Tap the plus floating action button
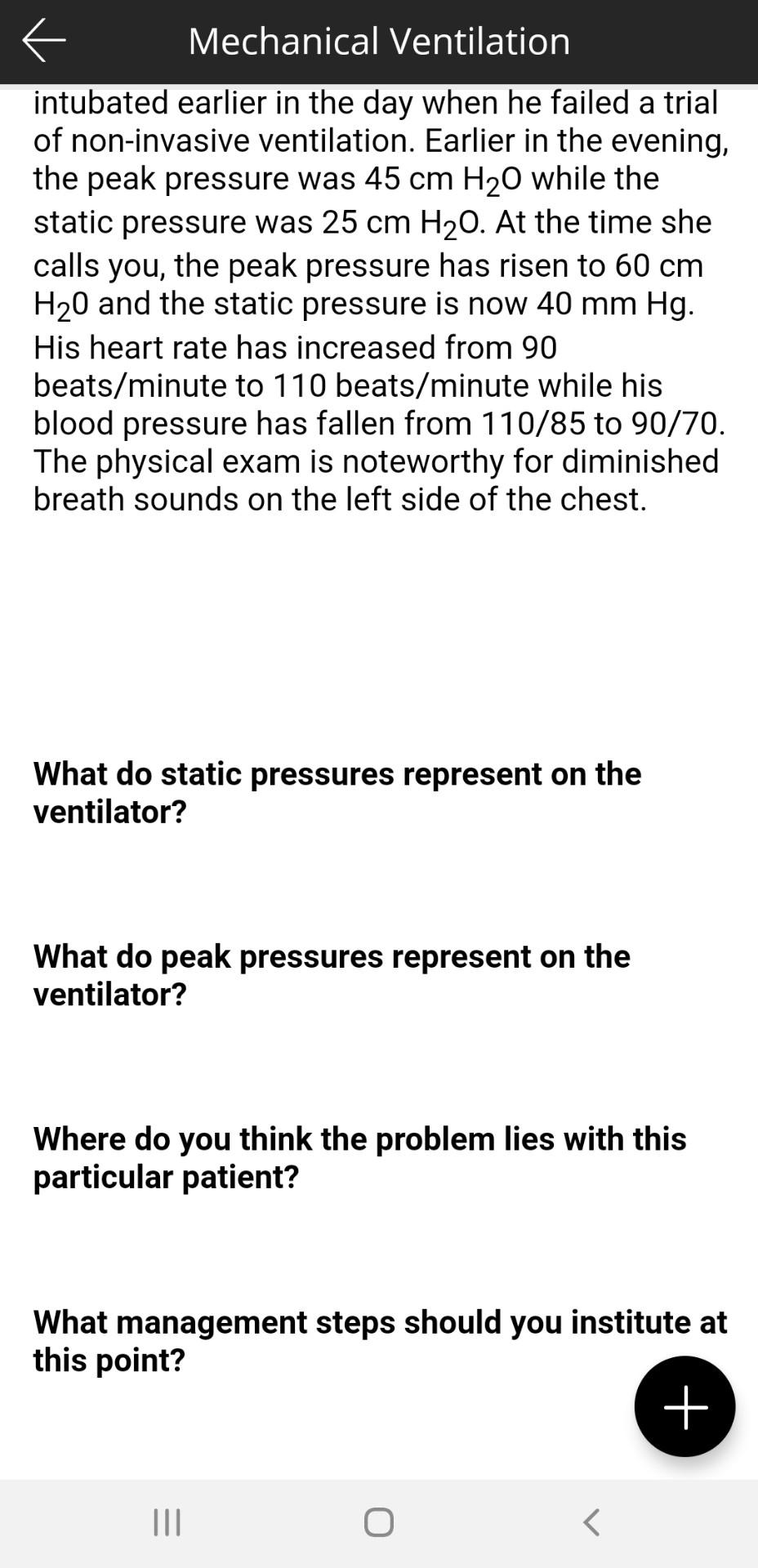The height and width of the screenshot is (1568, 758). 684,1406
